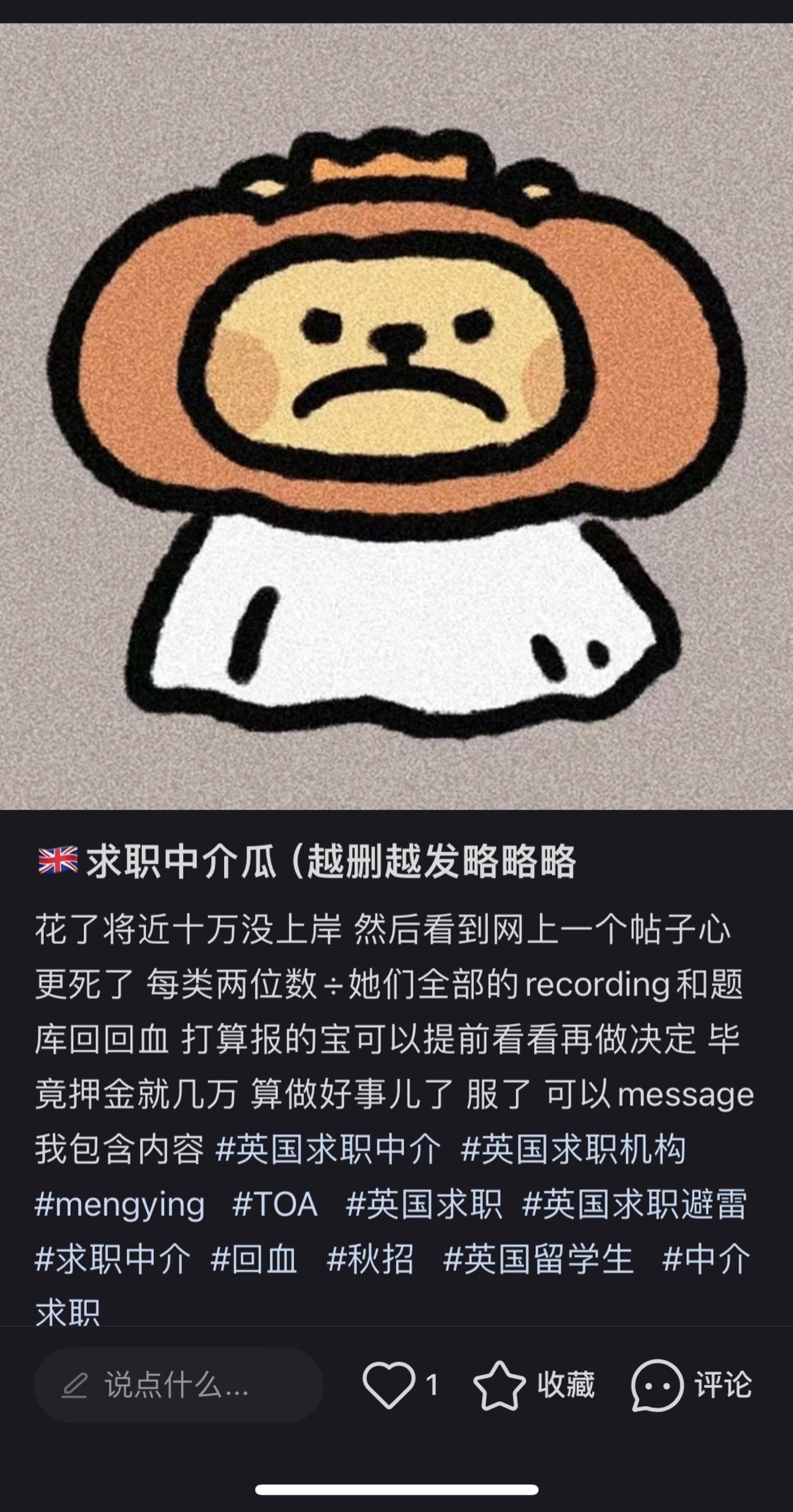Open the 评论 comments section
Viewport: 793px width, 1512px height.
(x=658, y=1385)
